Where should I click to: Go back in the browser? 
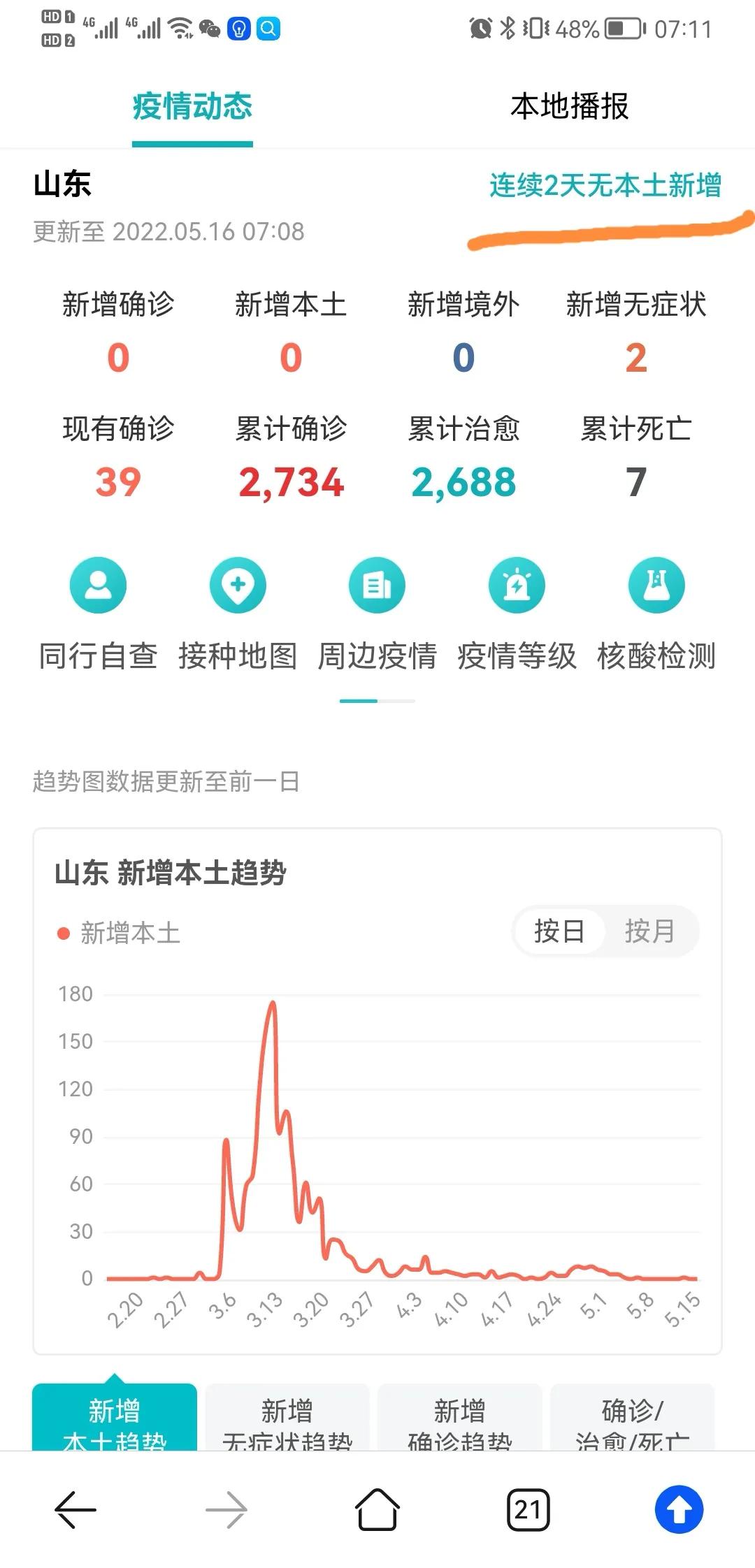coord(75,1509)
